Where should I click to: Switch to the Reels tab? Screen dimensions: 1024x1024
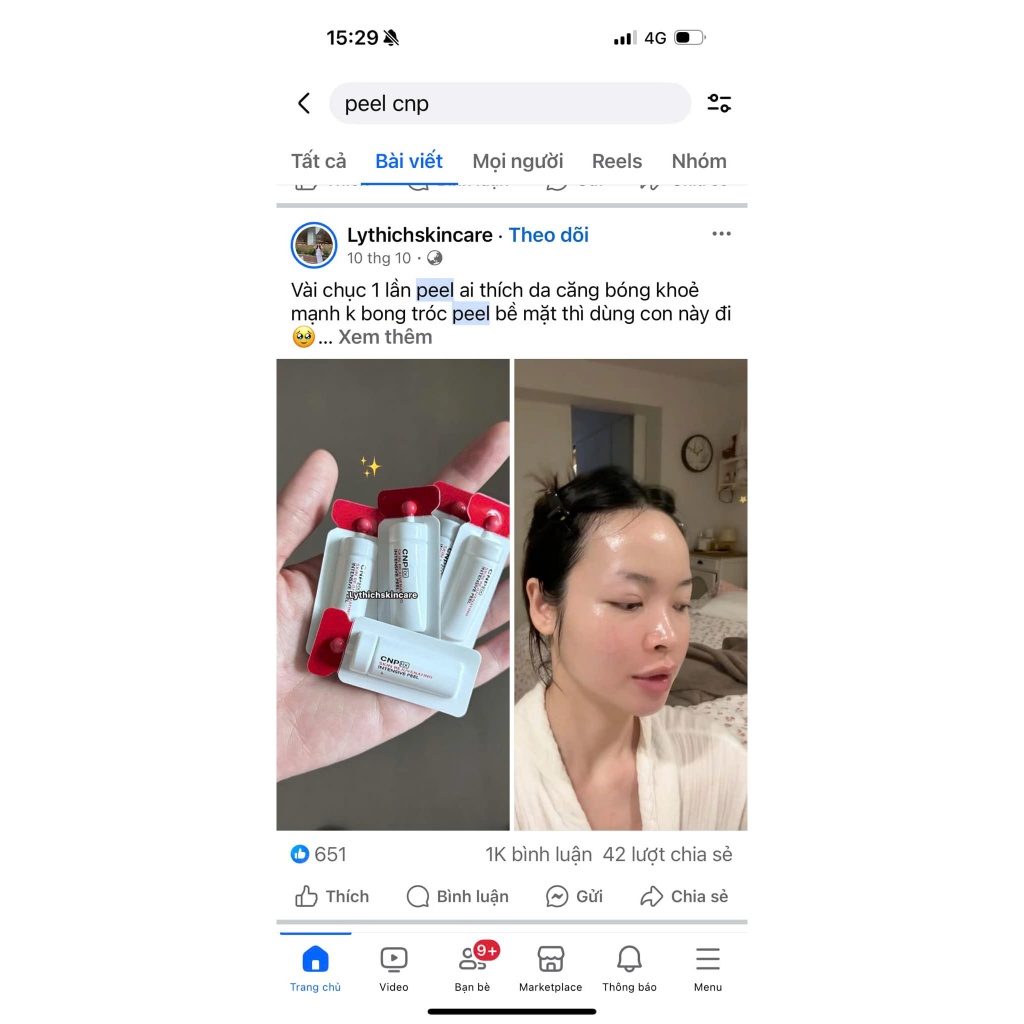coord(616,161)
